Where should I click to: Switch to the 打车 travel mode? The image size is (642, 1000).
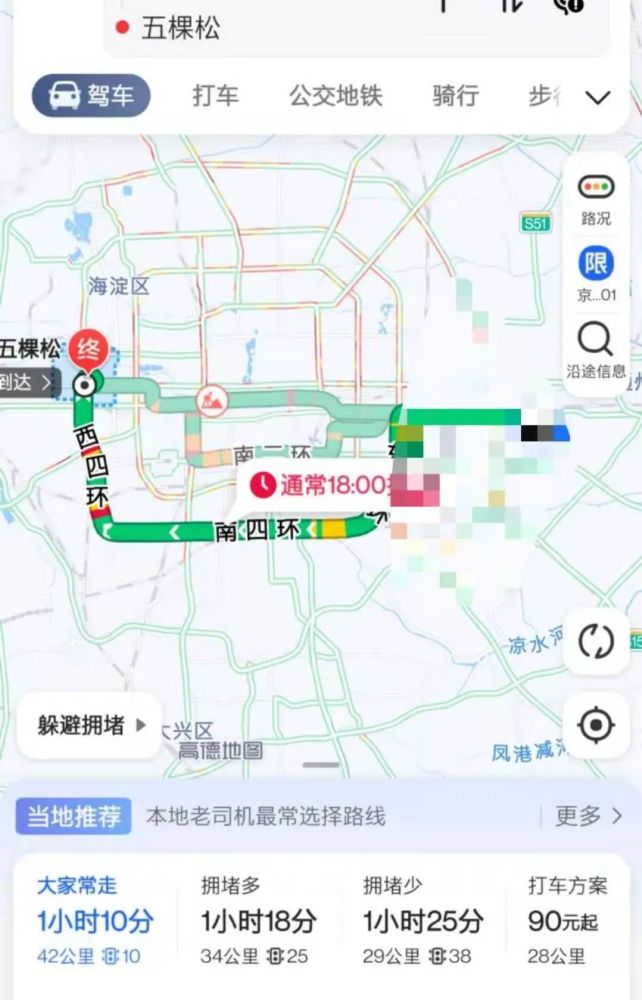coord(215,96)
